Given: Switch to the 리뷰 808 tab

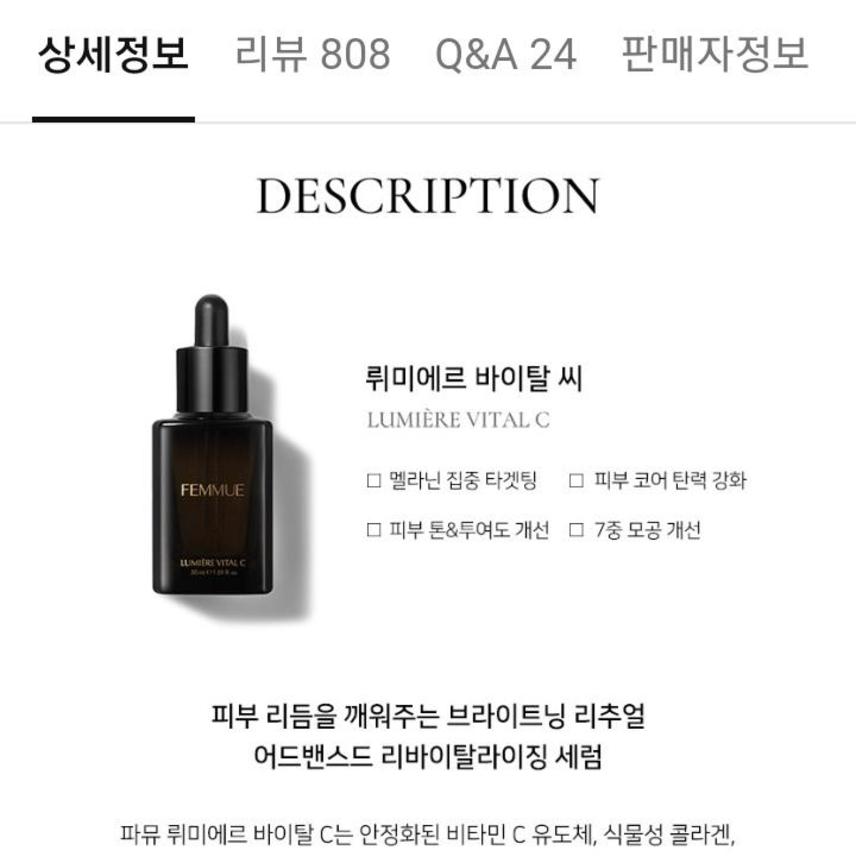Looking at the screenshot, I should [x=312, y=54].
